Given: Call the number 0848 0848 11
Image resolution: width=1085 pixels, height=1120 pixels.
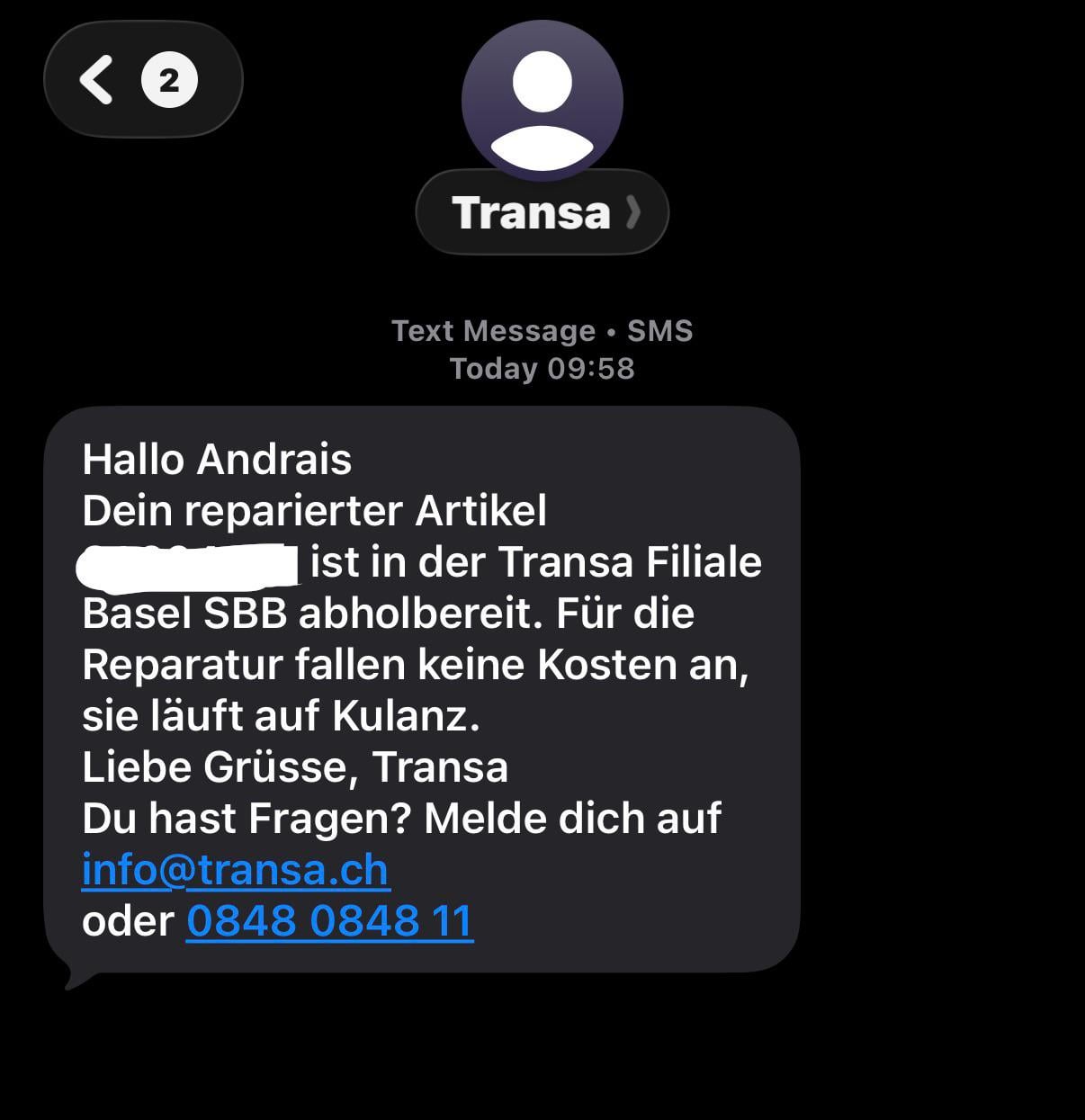Looking at the screenshot, I should (x=329, y=921).
